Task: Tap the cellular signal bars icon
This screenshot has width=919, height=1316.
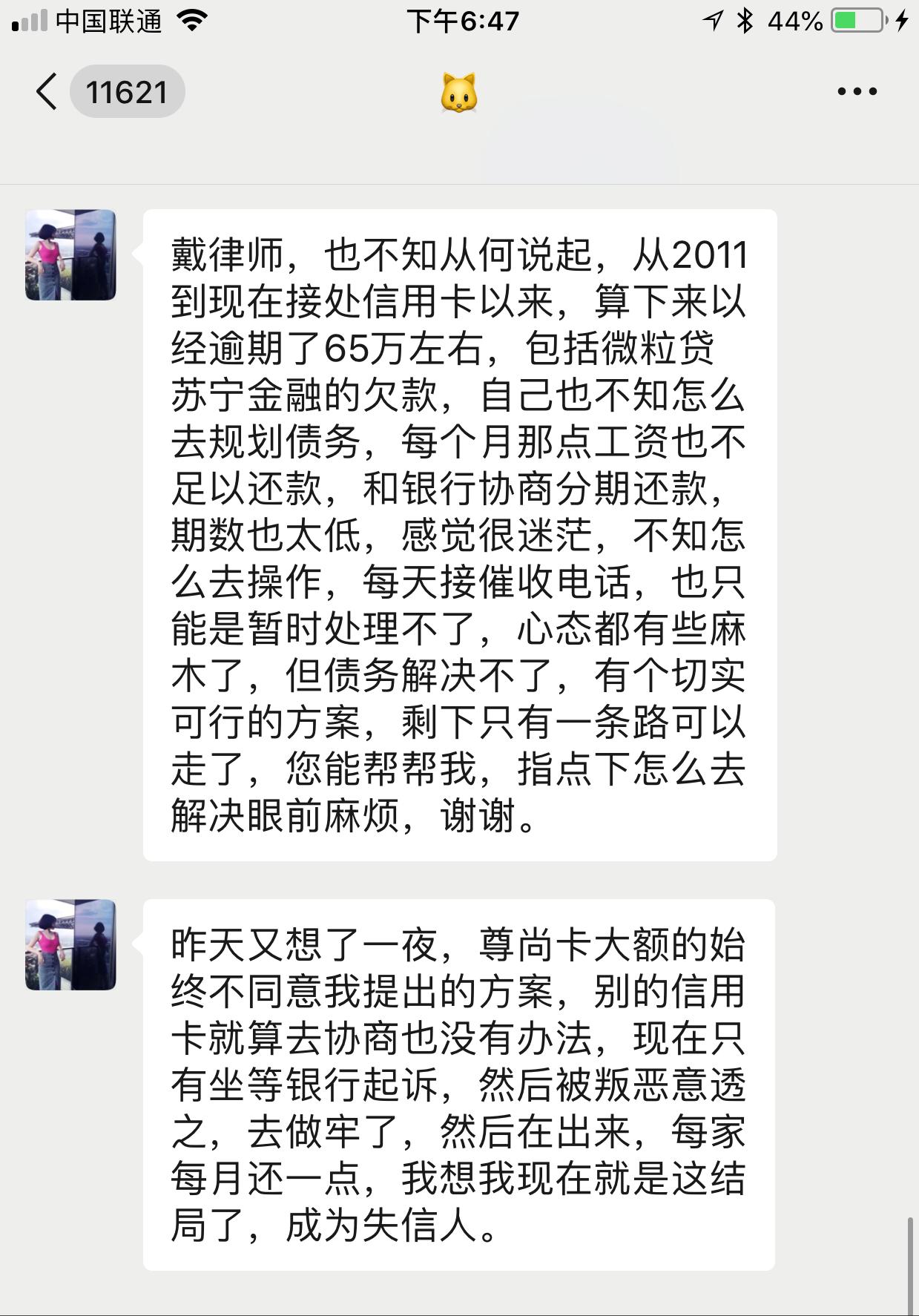Action: pos(28,21)
